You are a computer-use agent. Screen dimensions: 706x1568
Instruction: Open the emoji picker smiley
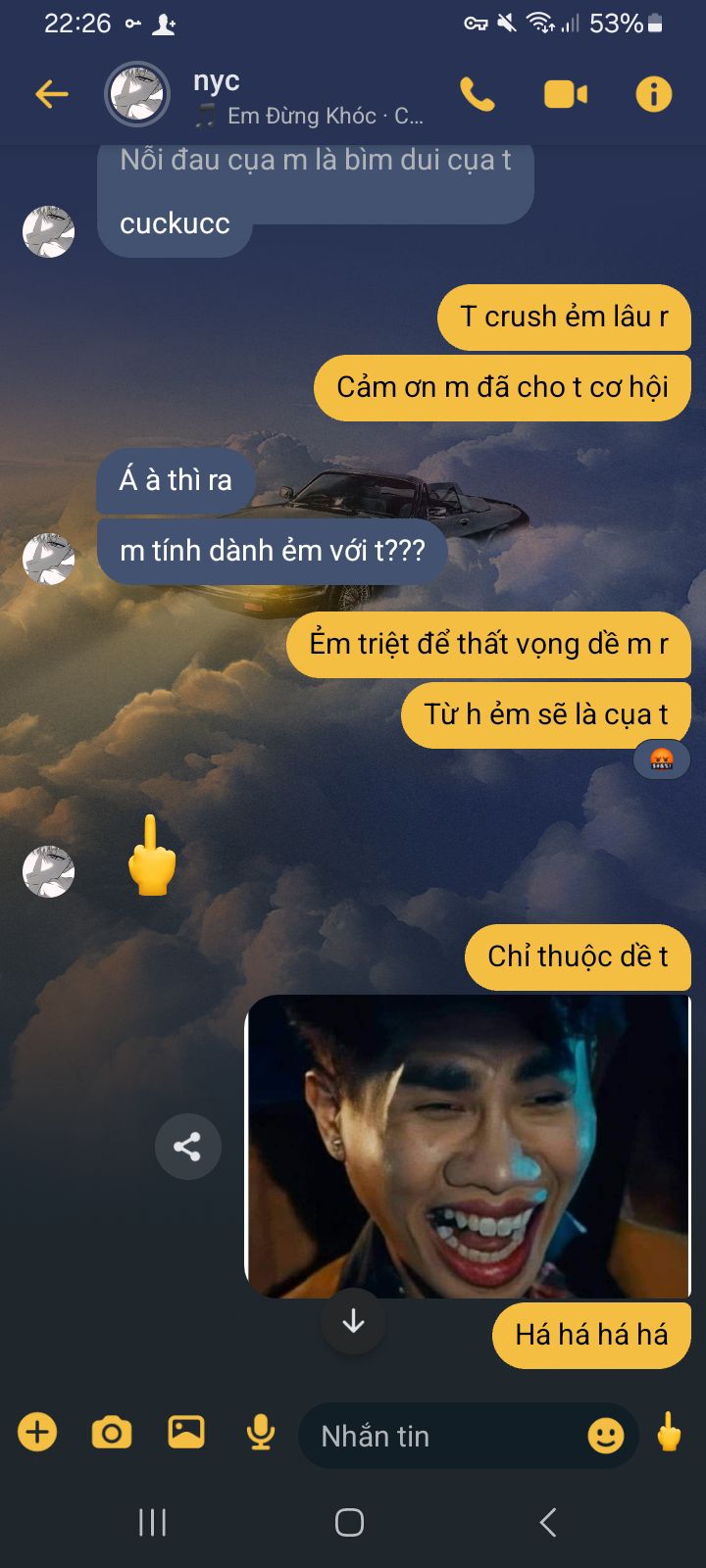[x=605, y=1436]
